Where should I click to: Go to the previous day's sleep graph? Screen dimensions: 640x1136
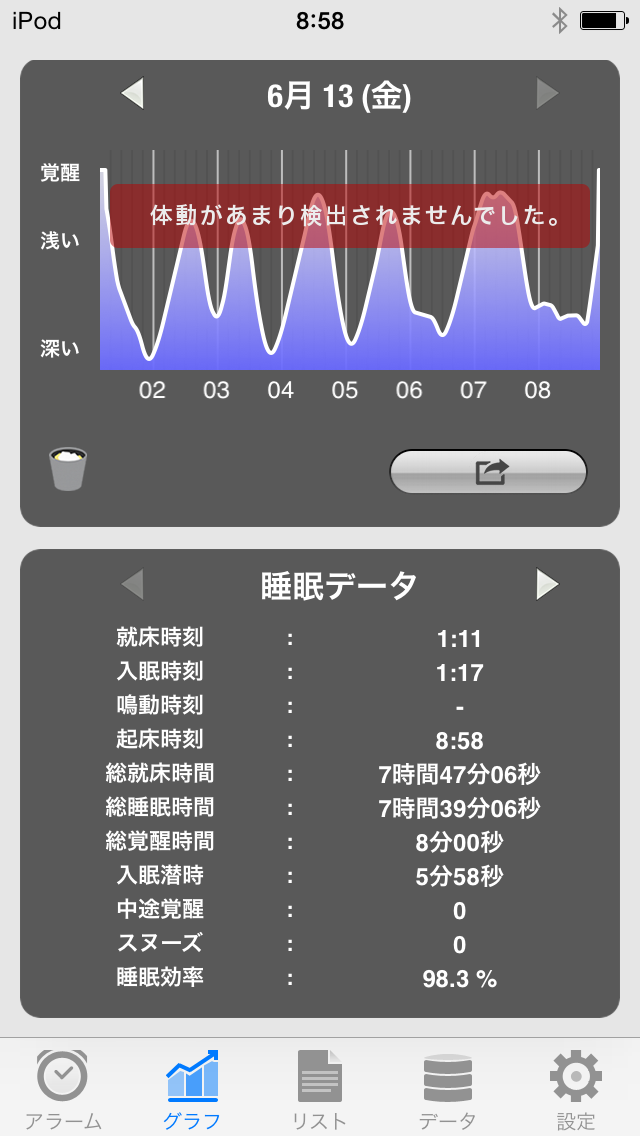point(133,95)
